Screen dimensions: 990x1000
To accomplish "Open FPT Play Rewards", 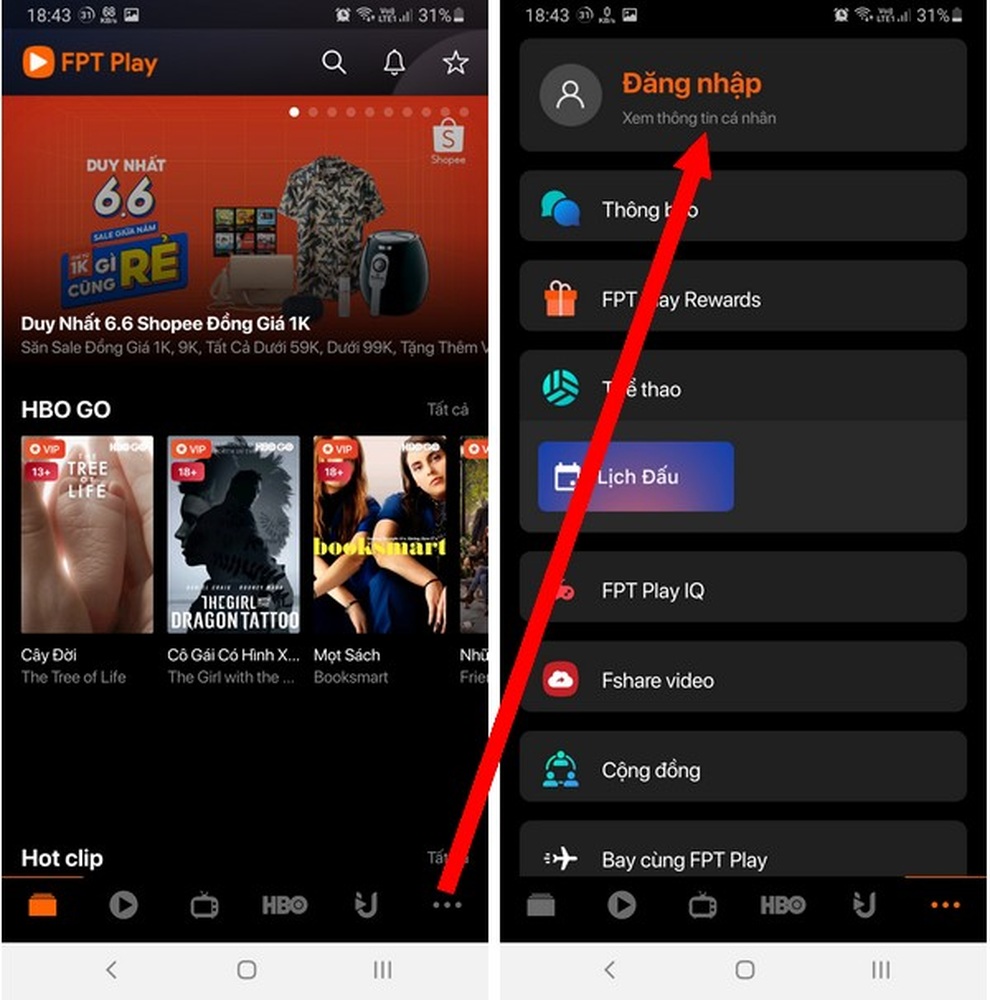I will pos(742,300).
